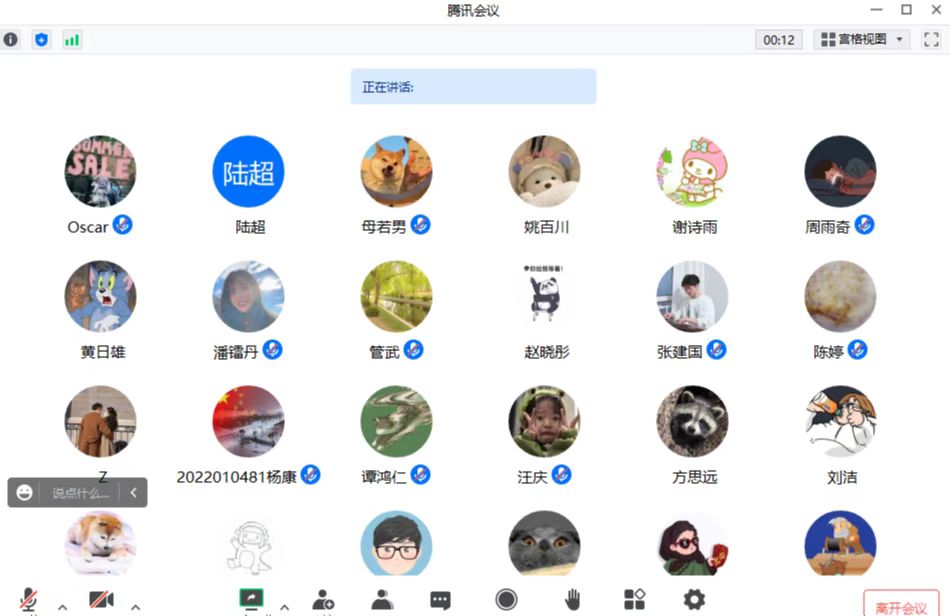Turn on the camera
Image resolution: width=950 pixels, height=616 pixels.
(100, 600)
